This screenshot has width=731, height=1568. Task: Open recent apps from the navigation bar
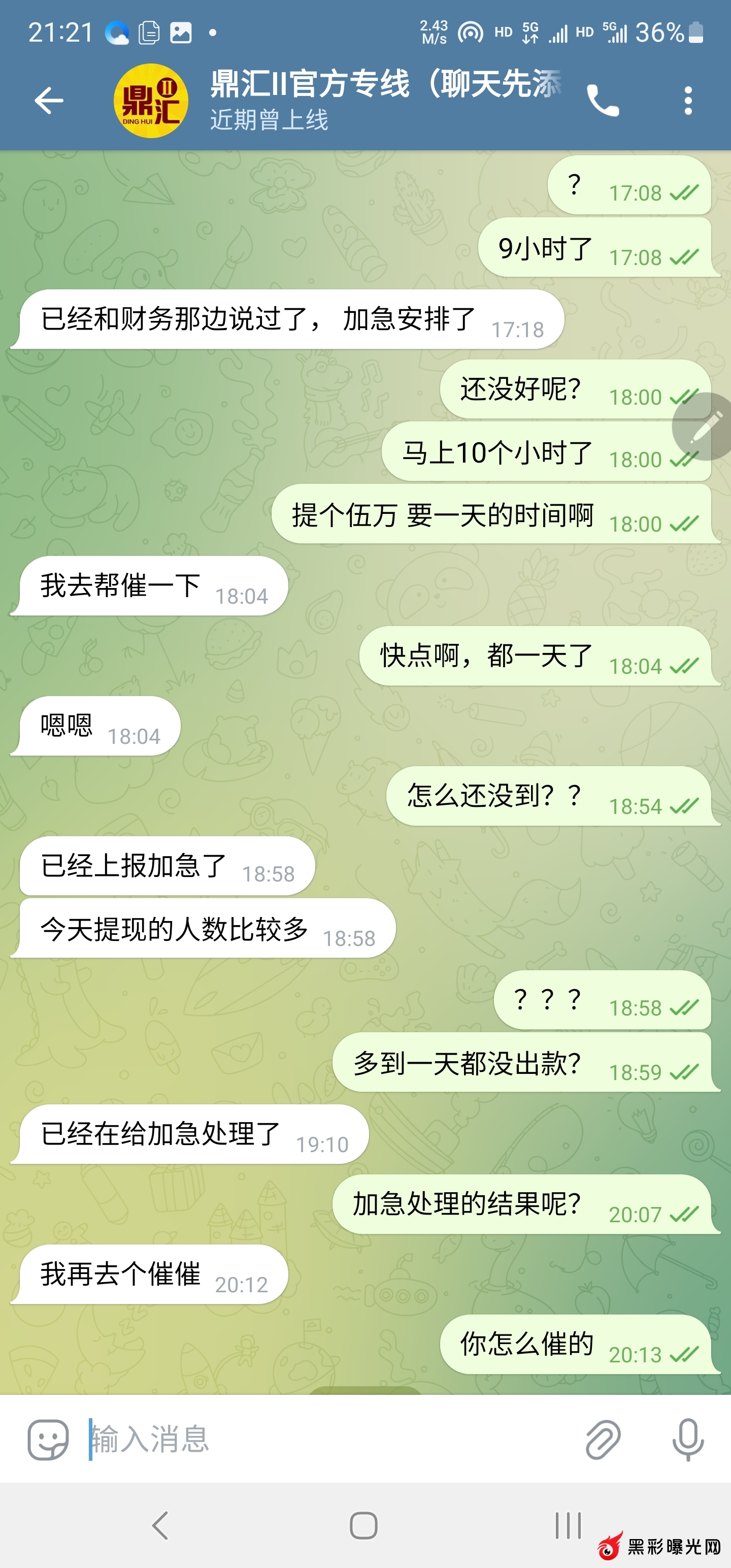[568, 1525]
